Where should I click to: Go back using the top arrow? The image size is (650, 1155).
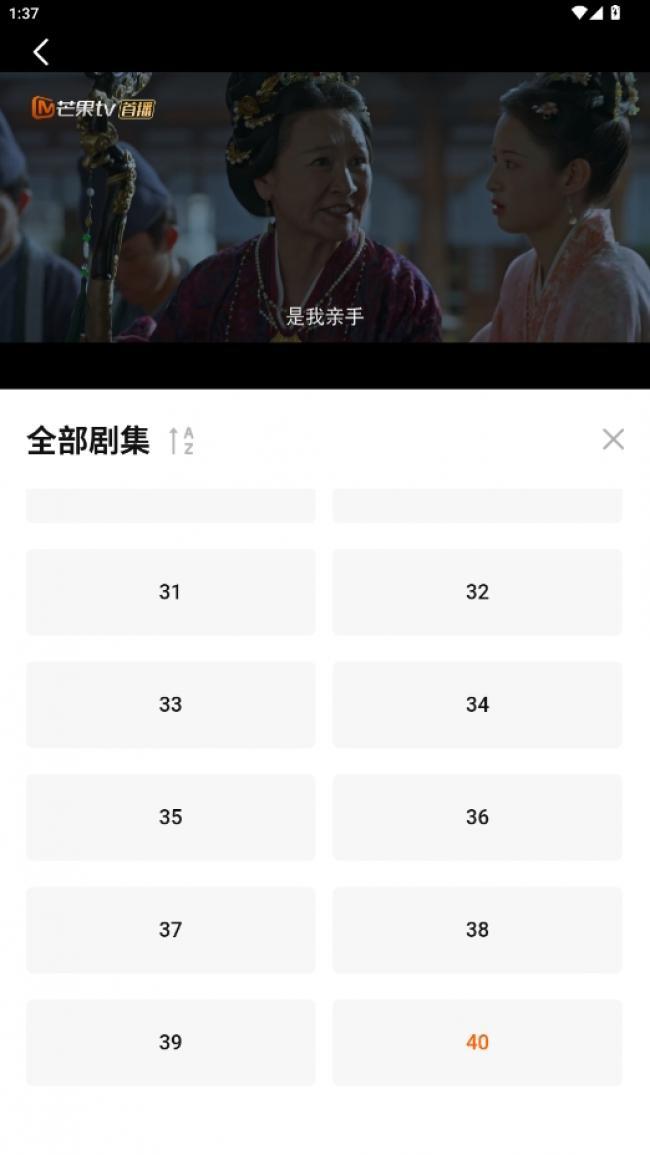(40, 52)
